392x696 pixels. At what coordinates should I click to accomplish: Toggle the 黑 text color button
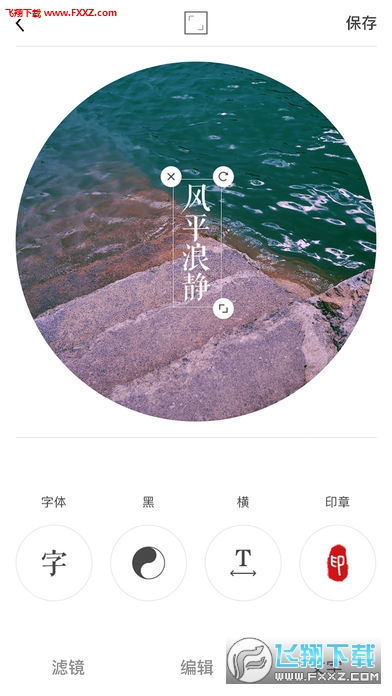(148, 563)
